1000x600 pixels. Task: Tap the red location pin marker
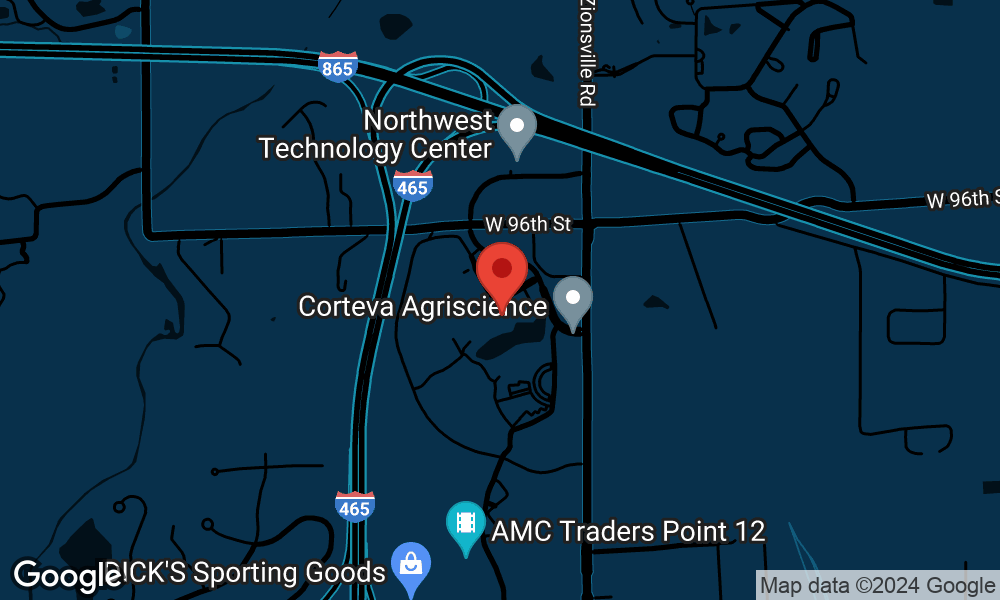502,270
